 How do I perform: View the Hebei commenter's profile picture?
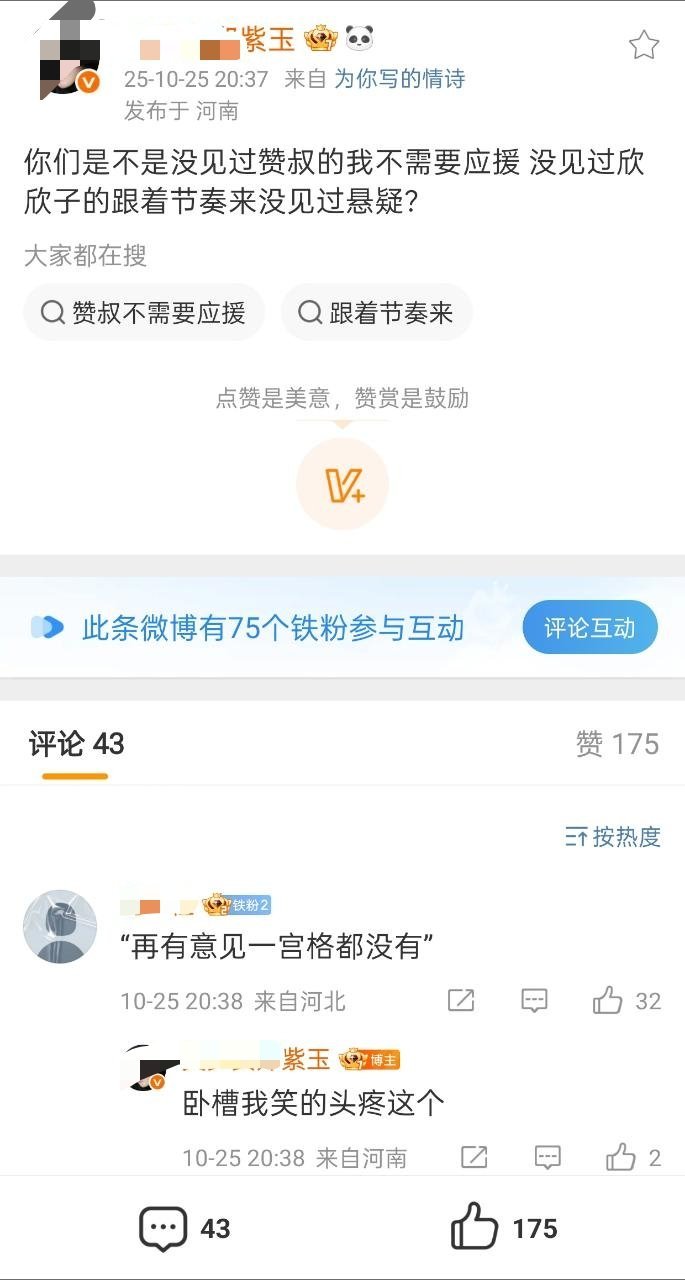(x=60, y=927)
